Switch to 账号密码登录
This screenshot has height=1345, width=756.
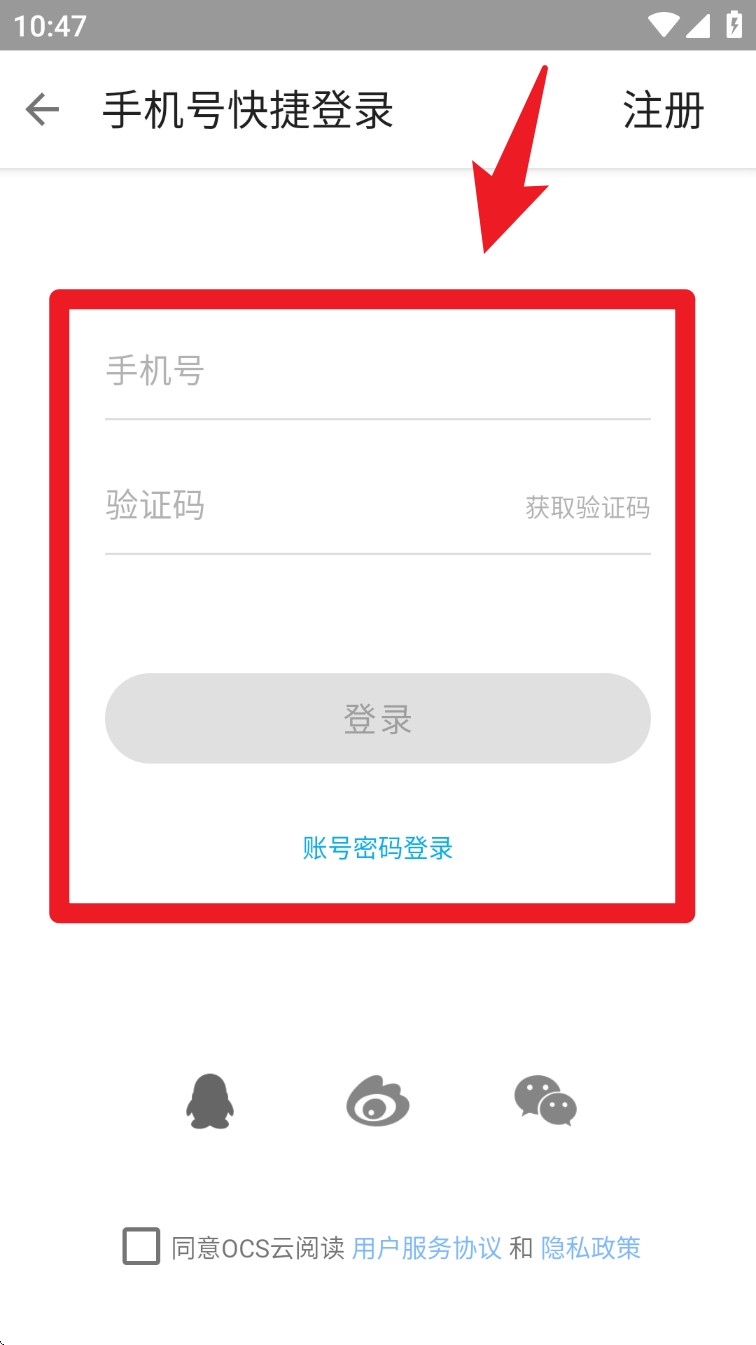tap(378, 849)
